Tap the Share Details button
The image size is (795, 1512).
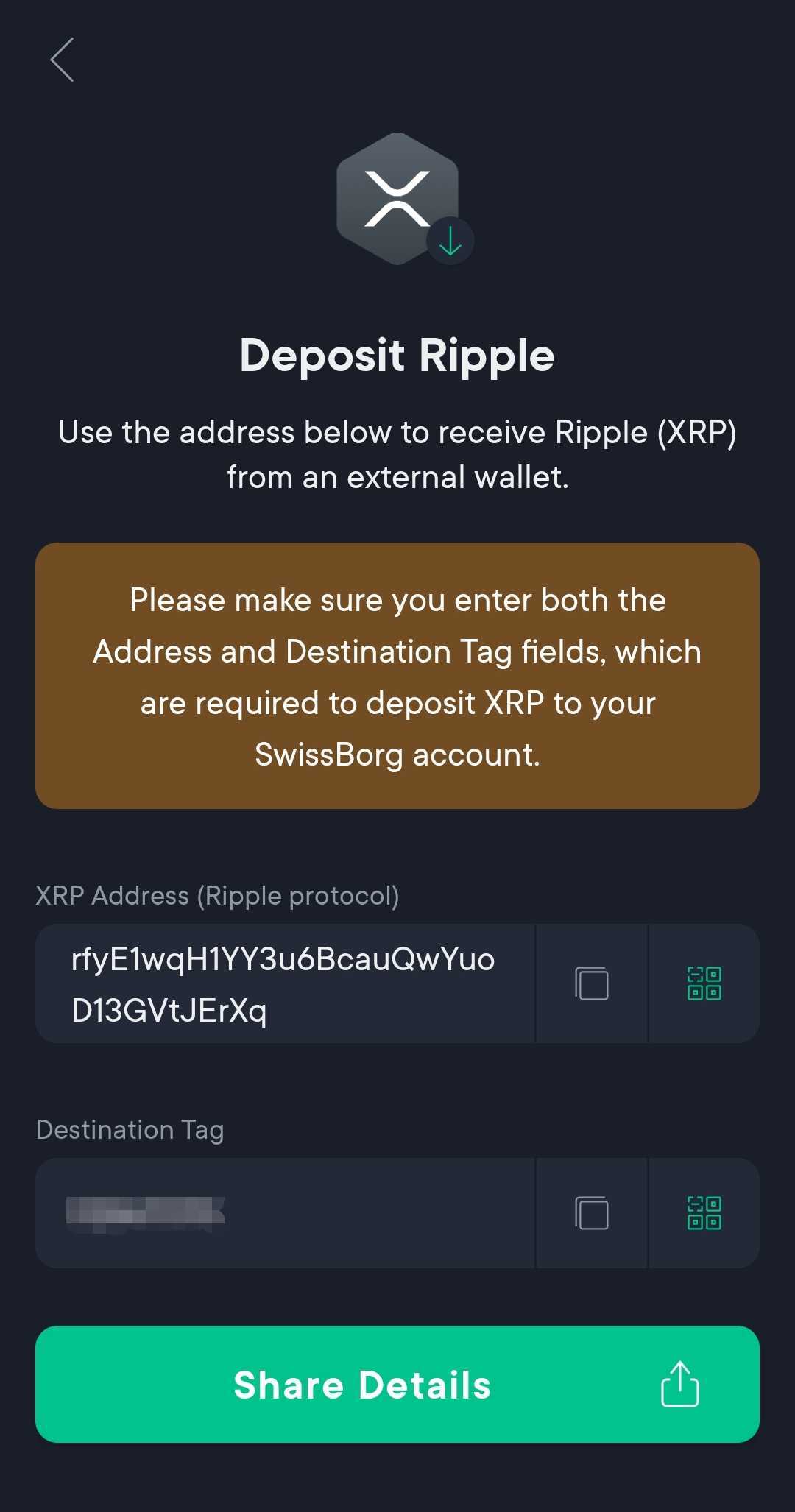click(397, 1384)
